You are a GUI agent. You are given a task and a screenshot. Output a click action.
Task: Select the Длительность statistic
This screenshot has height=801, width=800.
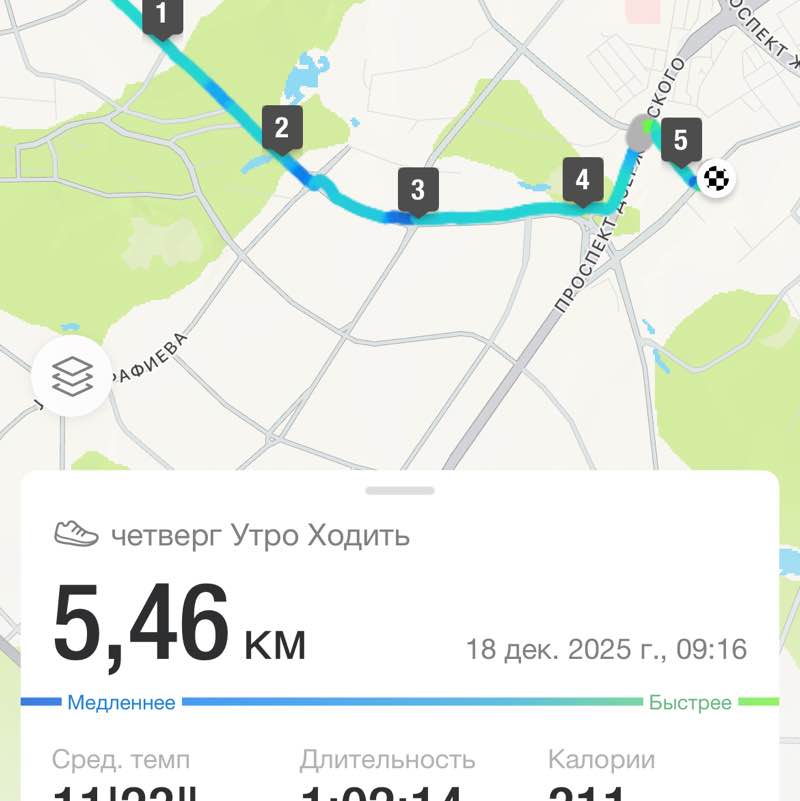click(386, 760)
